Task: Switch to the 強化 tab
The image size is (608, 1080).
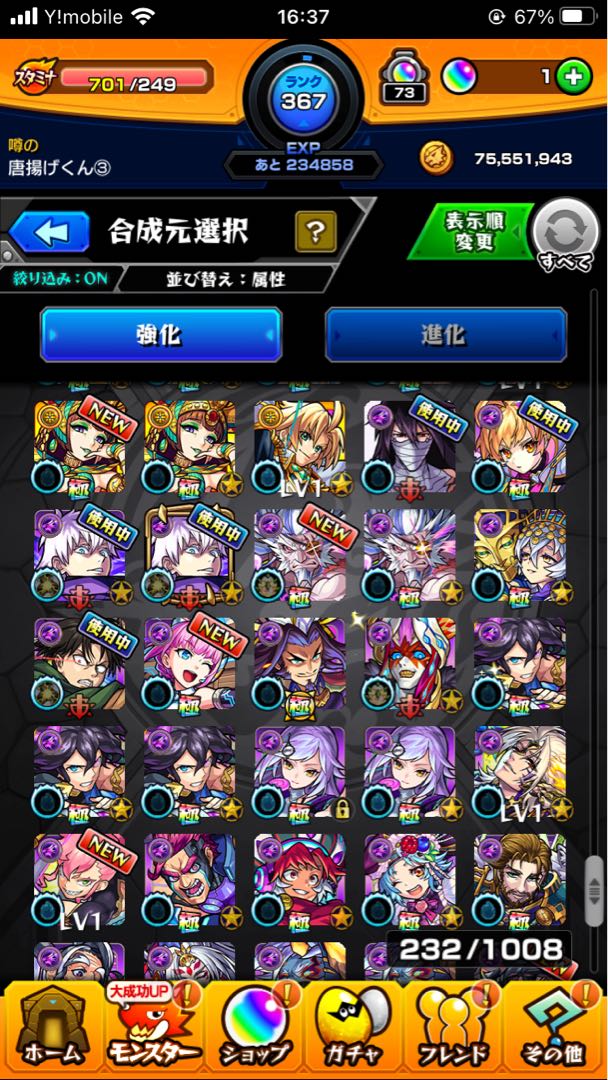Action: click(x=160, y=334)
